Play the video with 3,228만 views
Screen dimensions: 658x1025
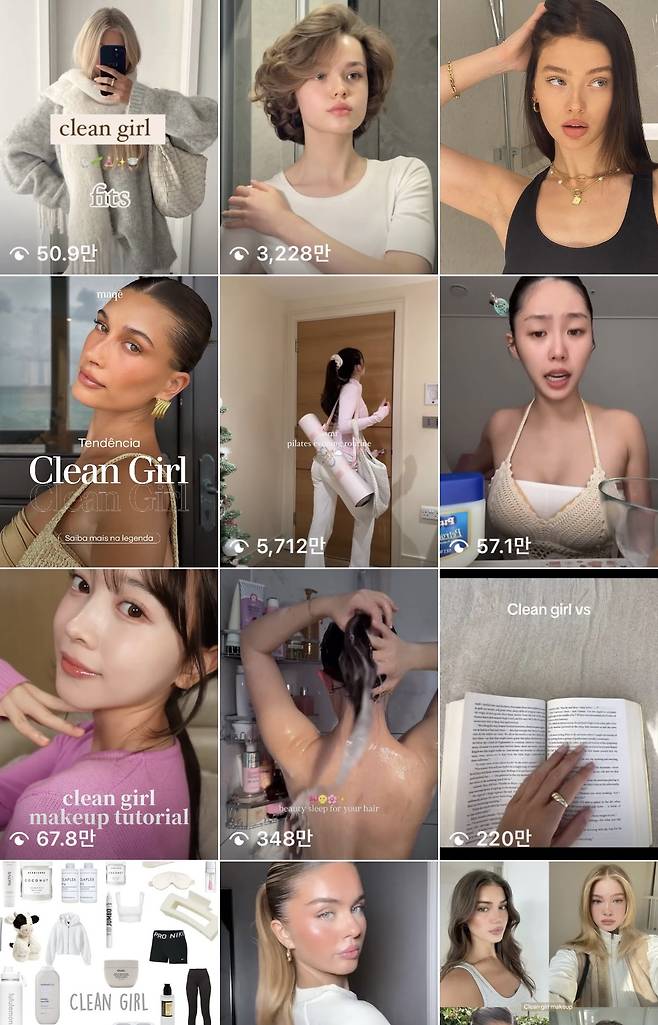328,136
